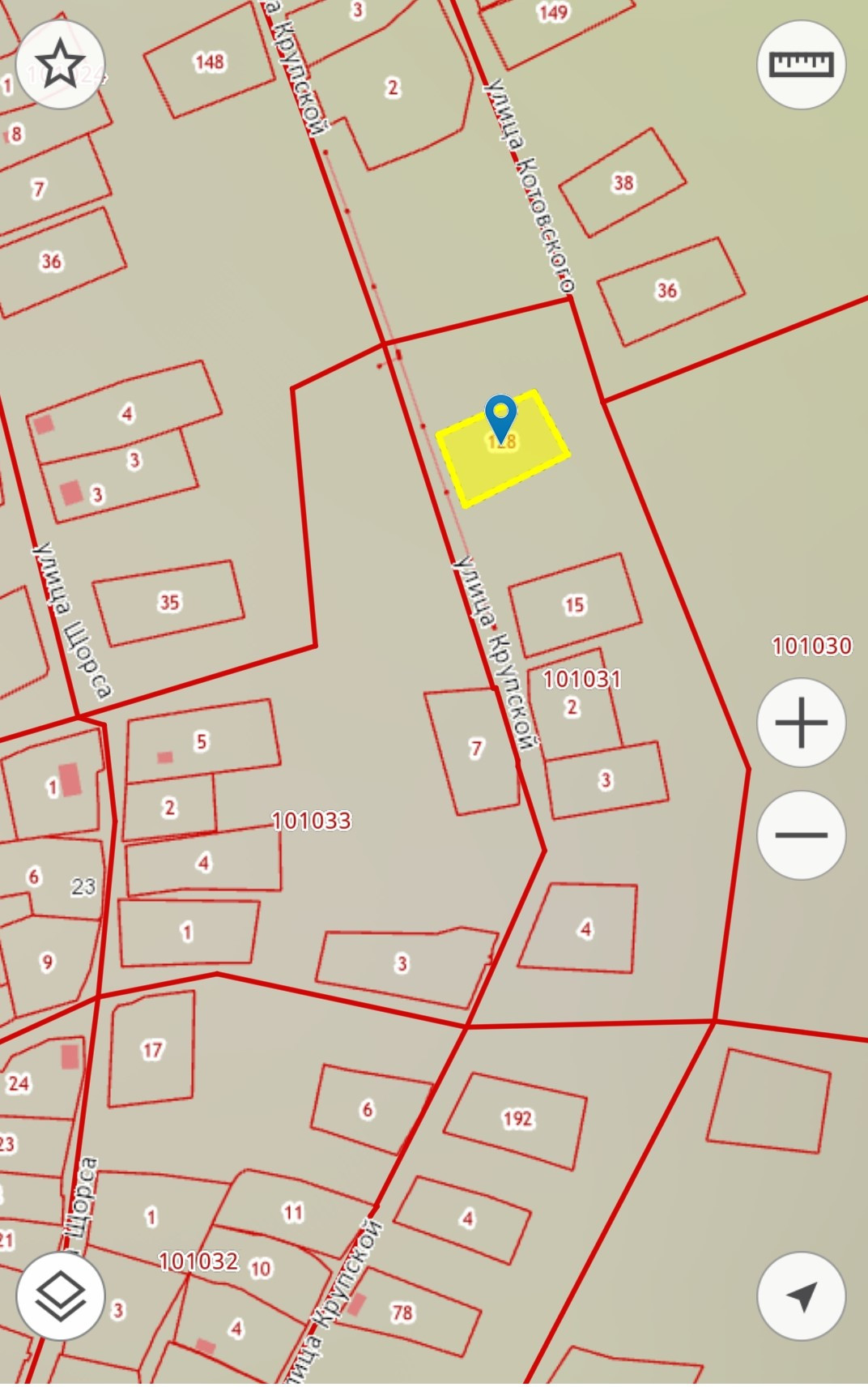Zoom in with the plus button
The image size is (868, 1387).
tap(801, 722)
